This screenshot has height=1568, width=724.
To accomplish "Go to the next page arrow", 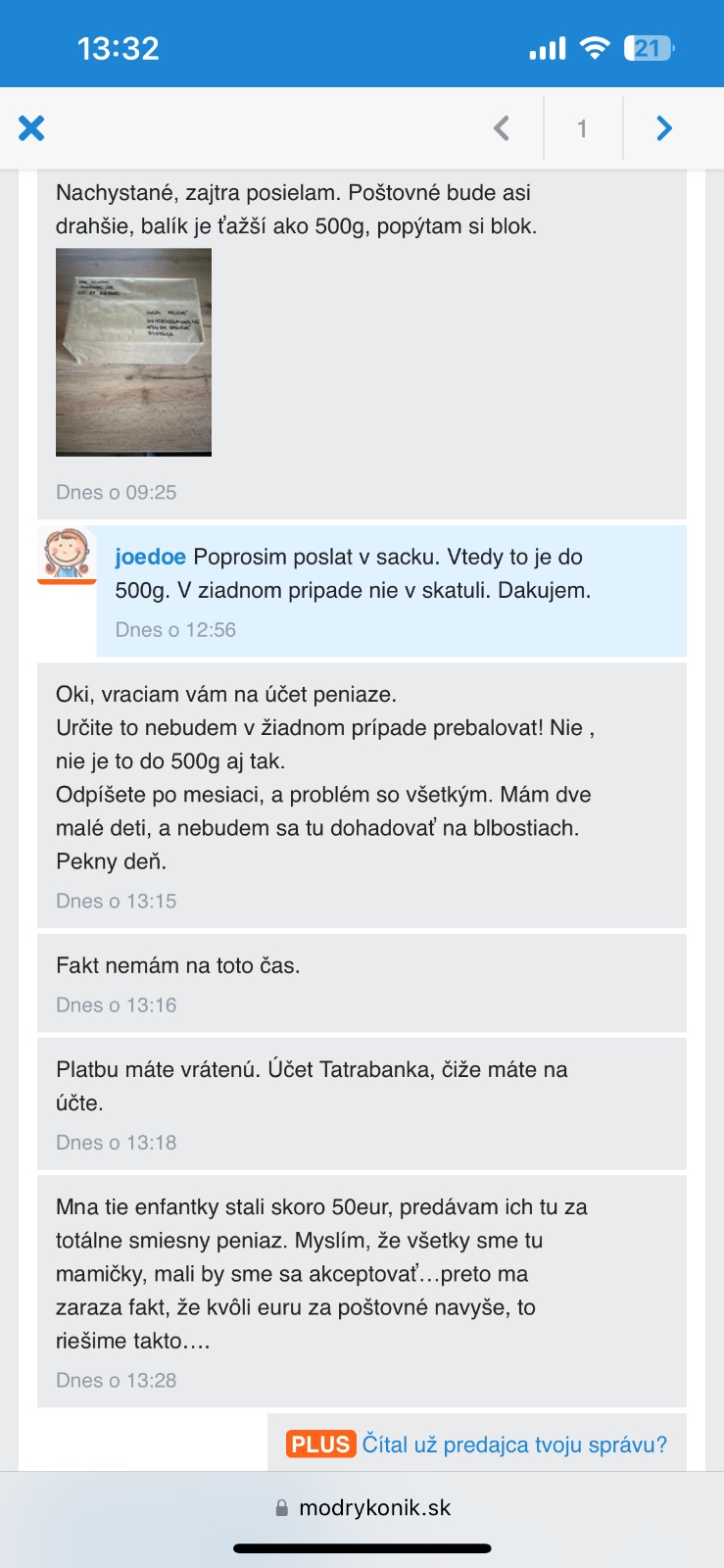I will point(664,128).
